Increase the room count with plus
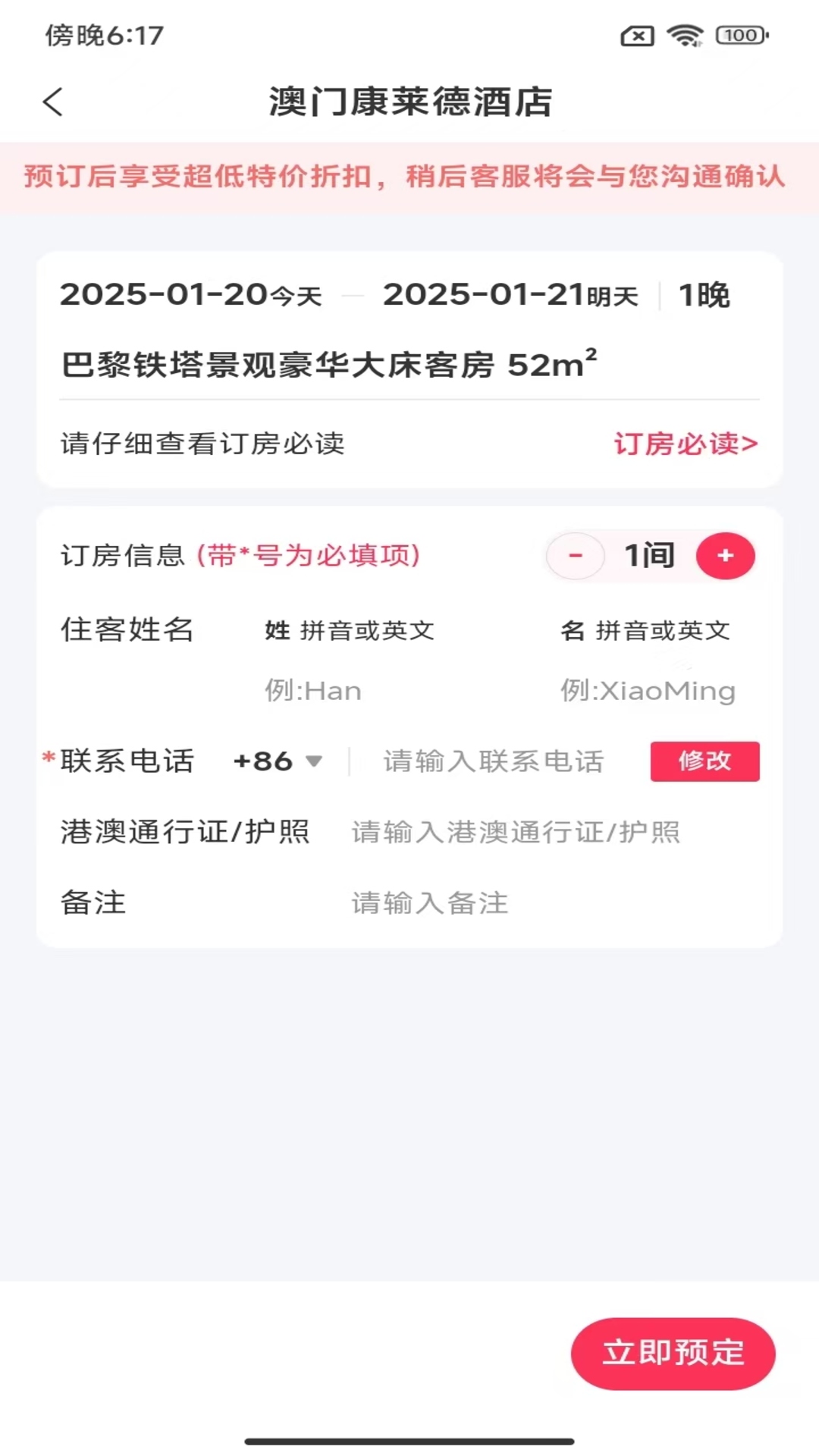 [725, 556]
